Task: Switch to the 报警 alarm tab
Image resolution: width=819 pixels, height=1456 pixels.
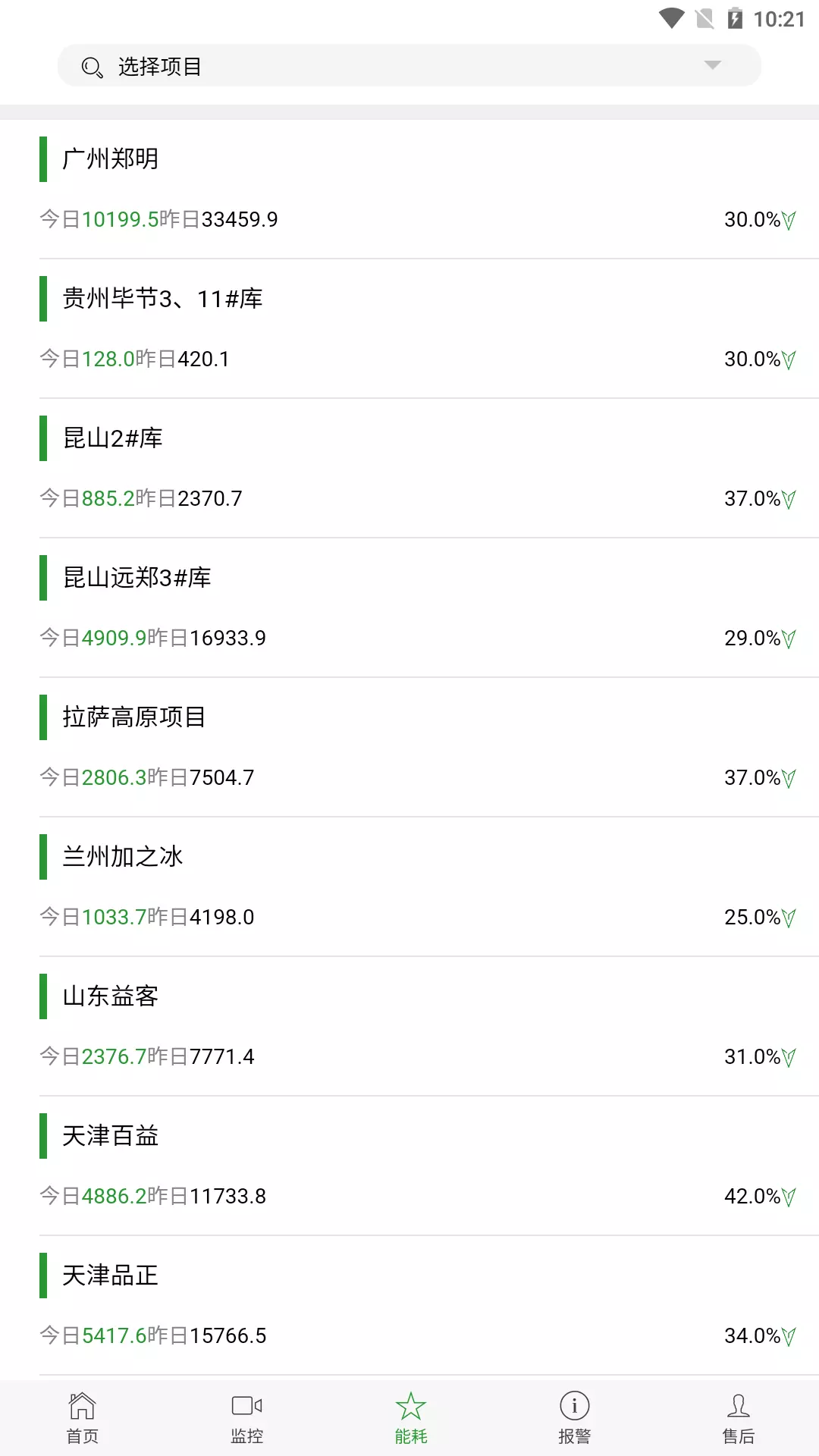Action: 573,1418
